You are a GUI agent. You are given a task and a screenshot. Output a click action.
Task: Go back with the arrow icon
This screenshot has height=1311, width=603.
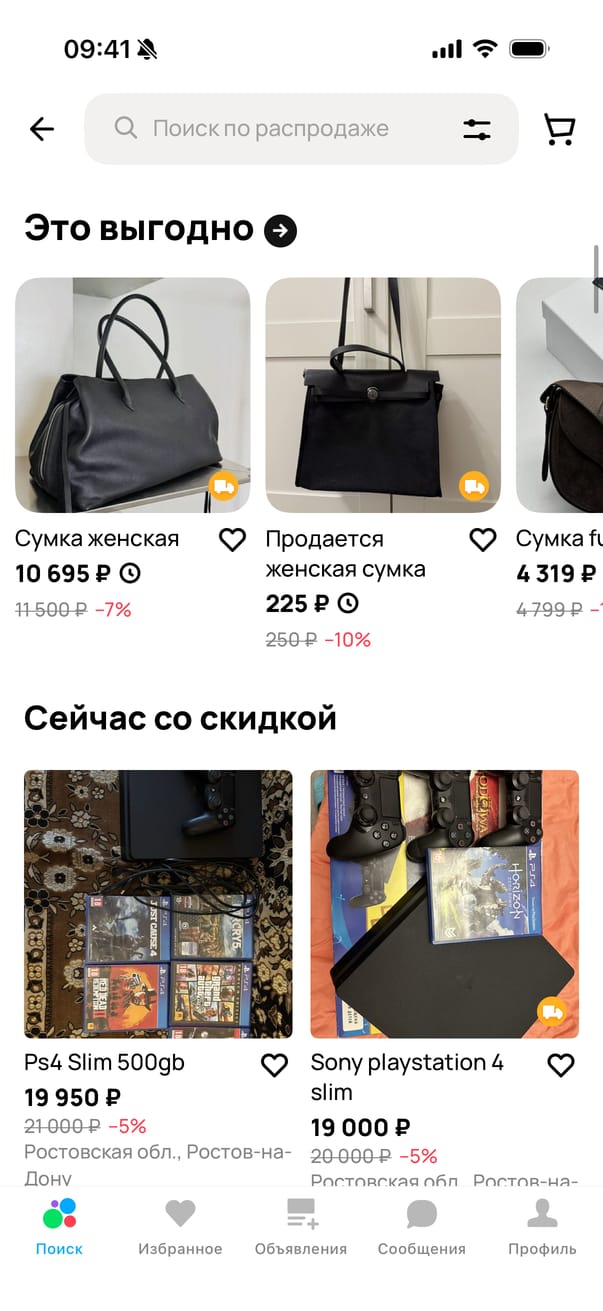coord(42,129)
